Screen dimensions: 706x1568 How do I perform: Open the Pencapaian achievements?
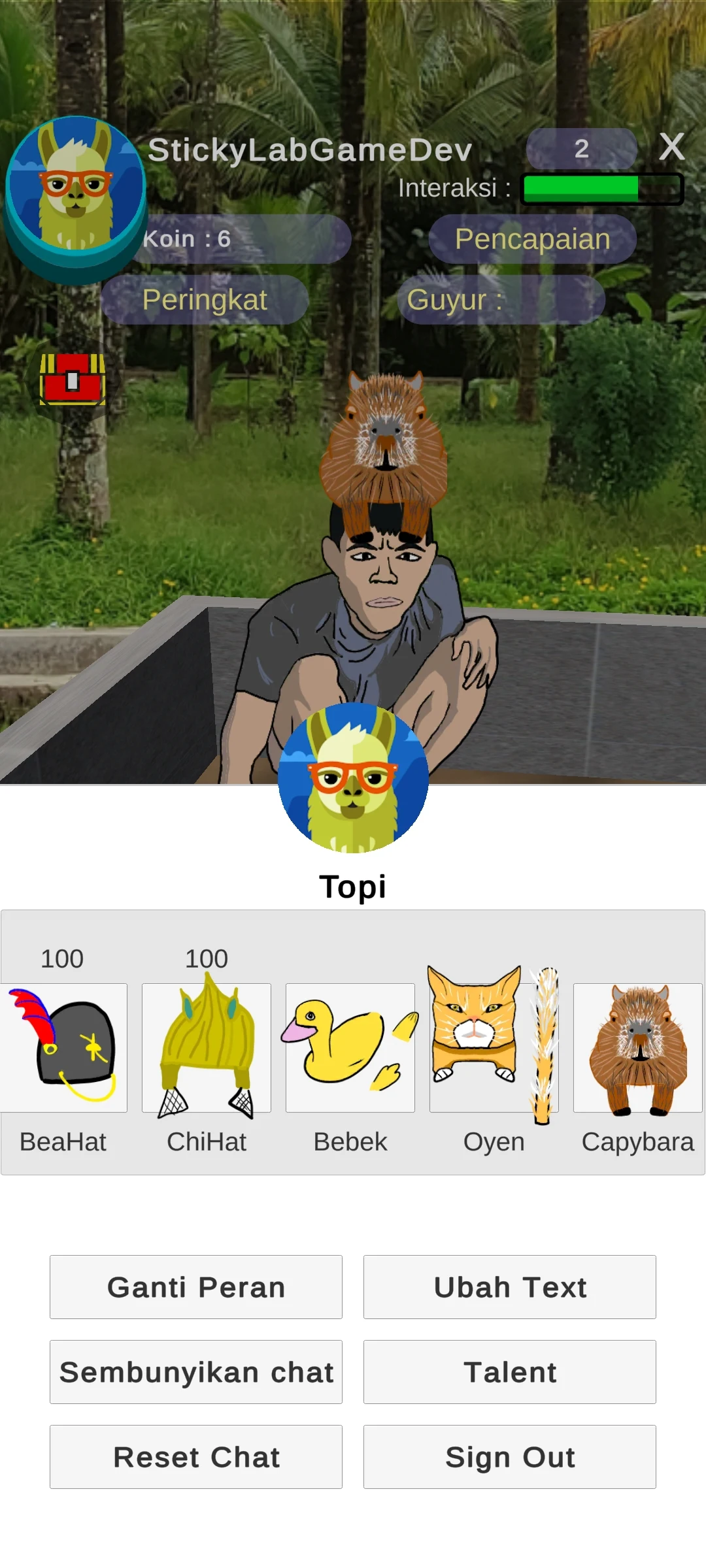[532, 239]
